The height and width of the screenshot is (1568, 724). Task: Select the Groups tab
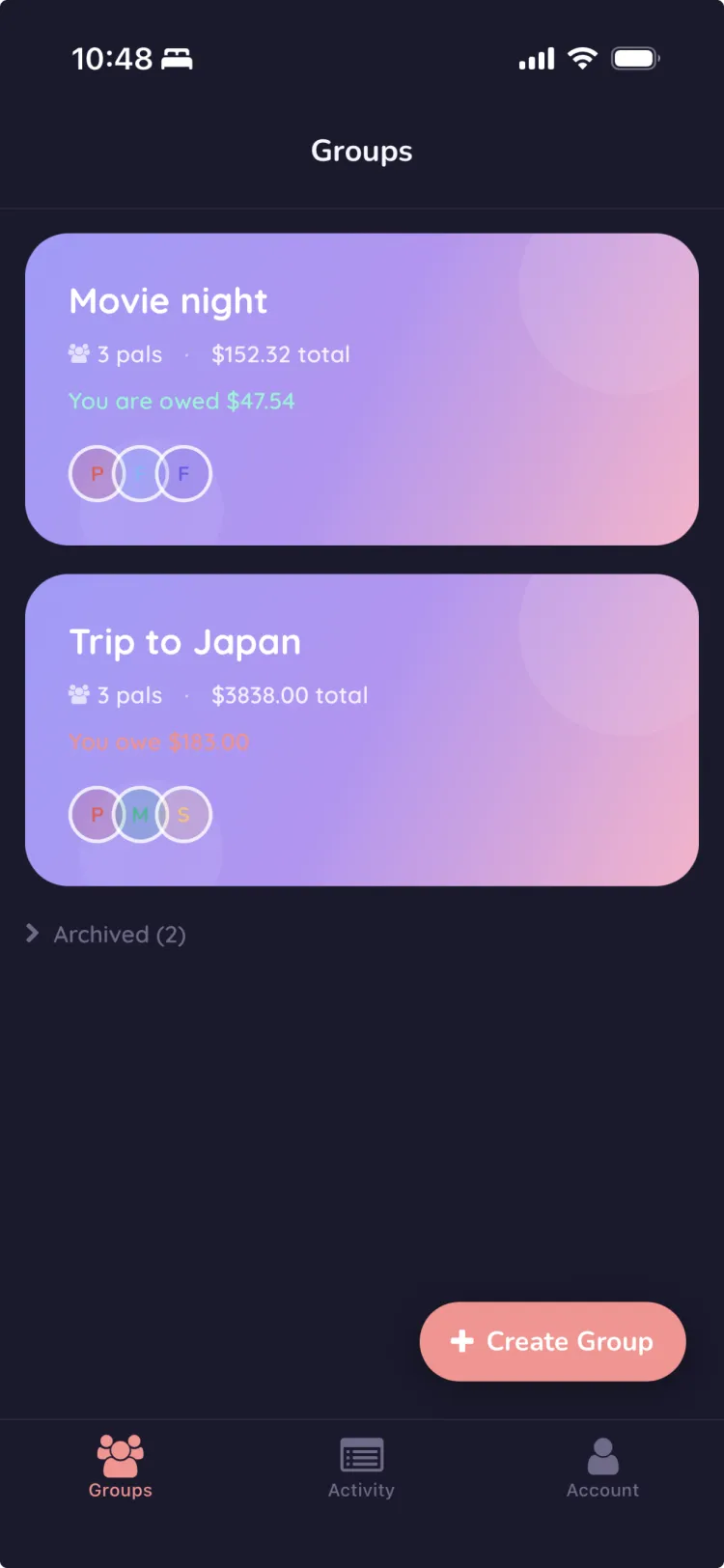tap(121, 1468)
